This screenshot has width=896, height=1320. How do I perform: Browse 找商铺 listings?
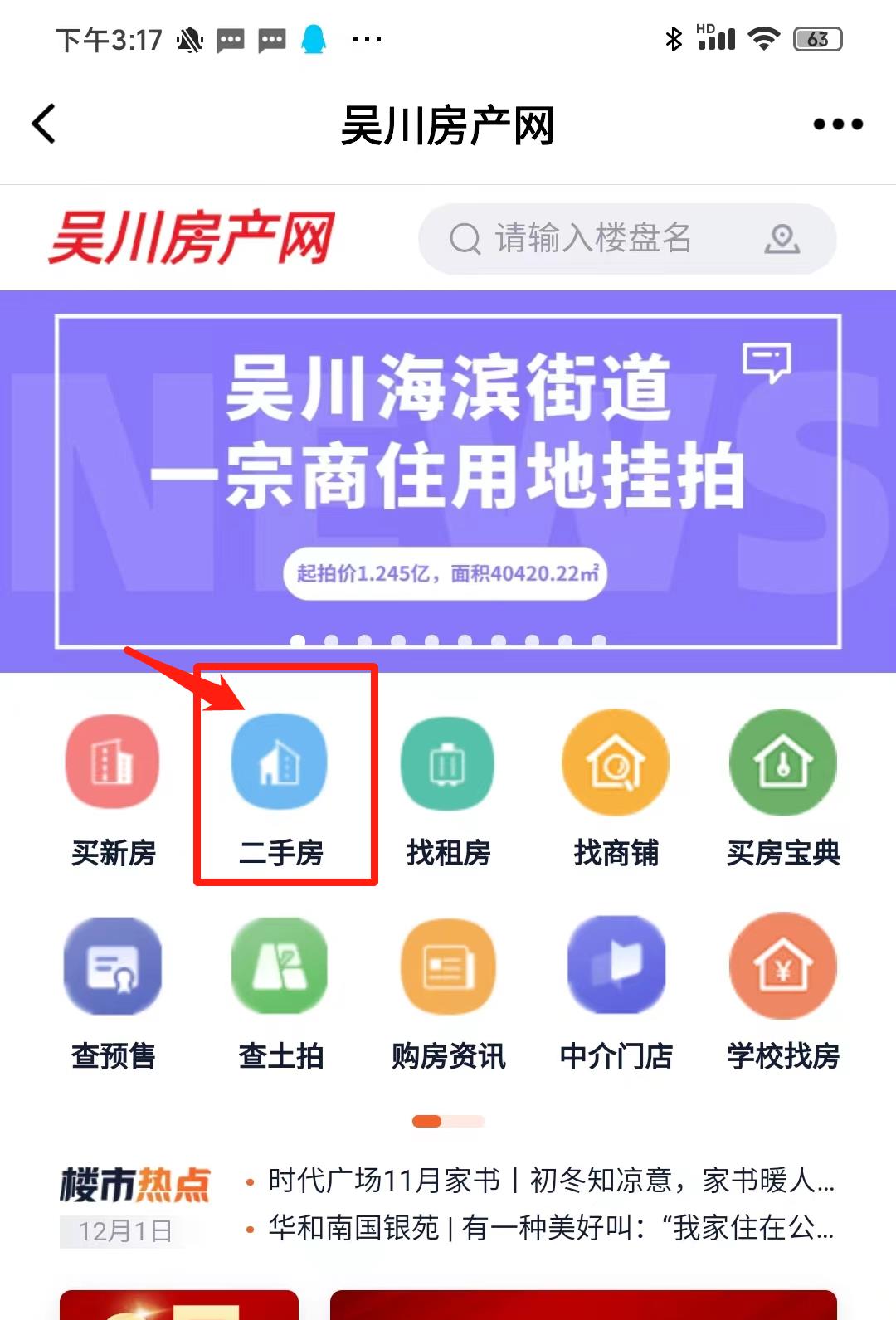[x=616, y=788]
